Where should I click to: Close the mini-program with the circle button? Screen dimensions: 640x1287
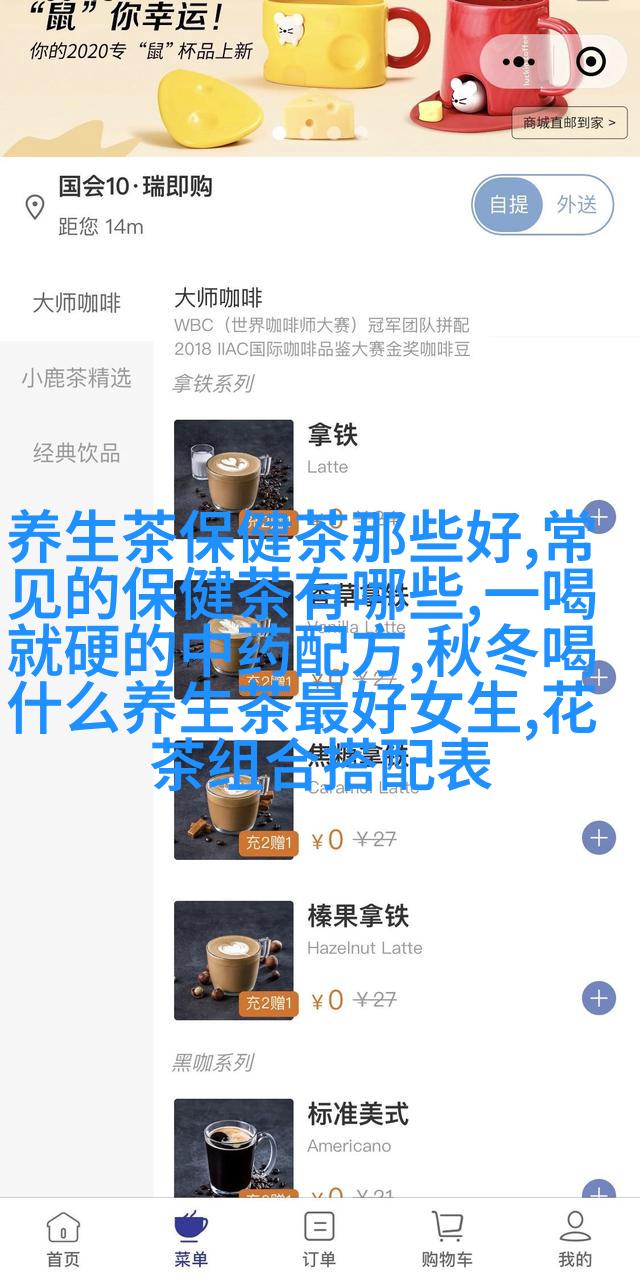point(592,61)
